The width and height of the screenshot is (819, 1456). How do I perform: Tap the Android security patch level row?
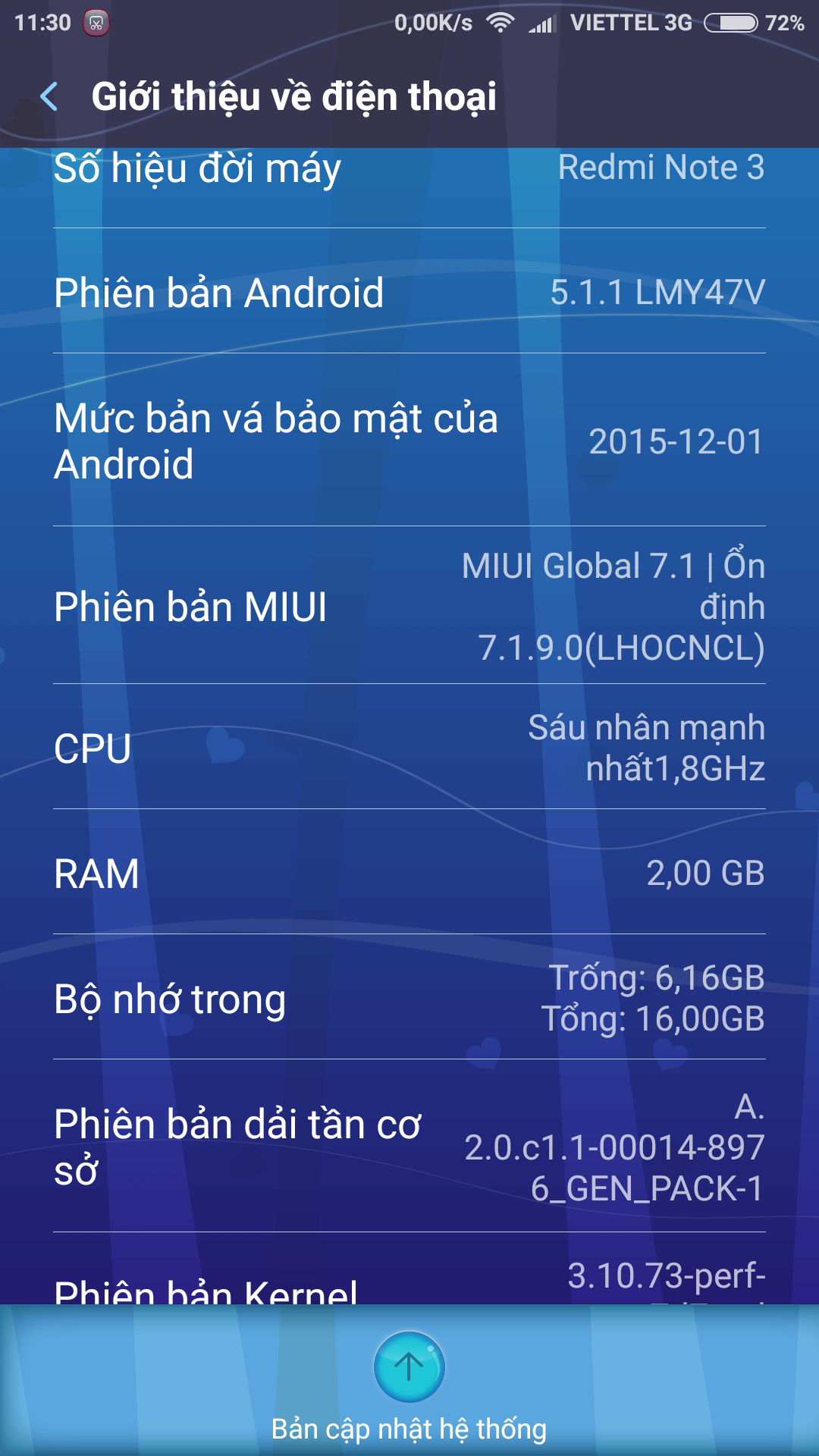[x=409, y=440]
